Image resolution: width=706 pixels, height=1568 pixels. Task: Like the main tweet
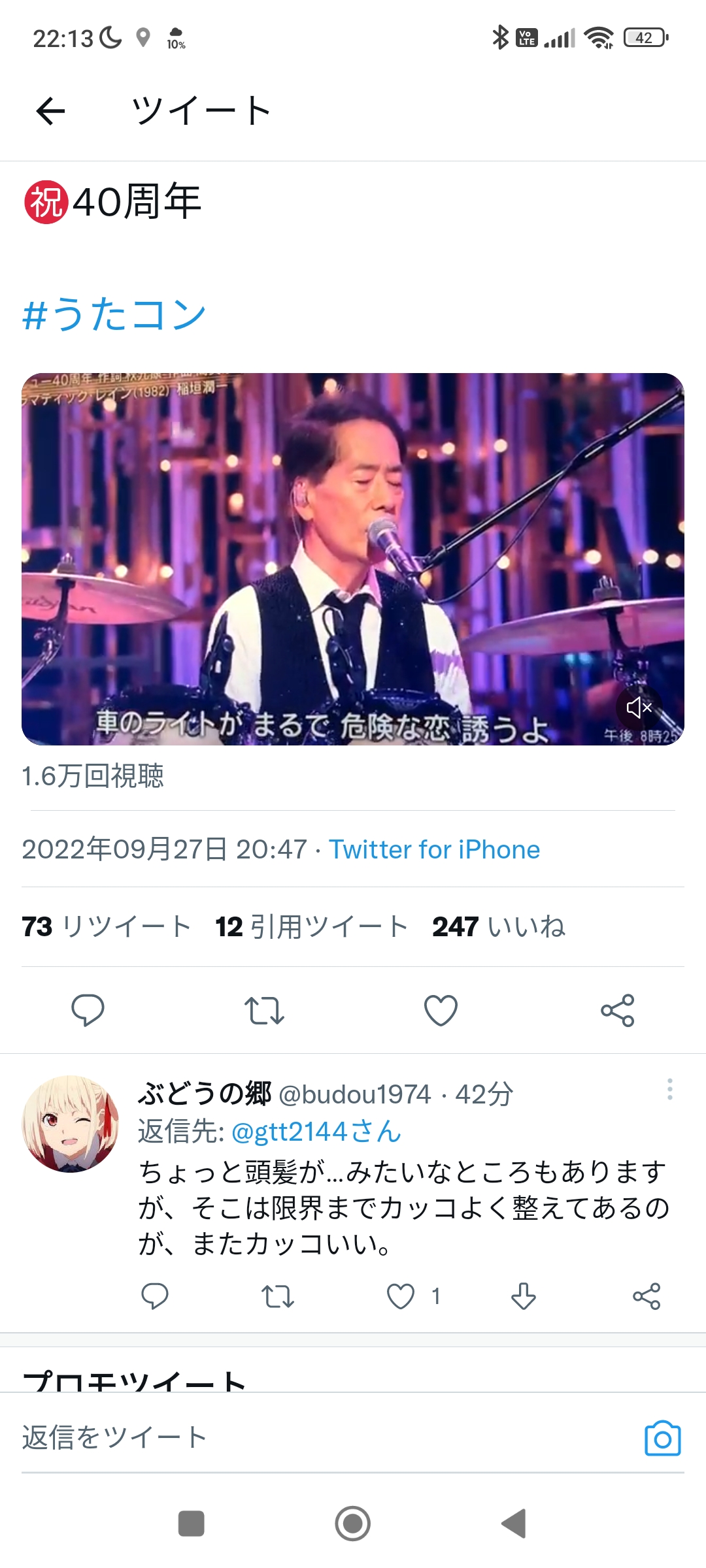click(441, 1010)
